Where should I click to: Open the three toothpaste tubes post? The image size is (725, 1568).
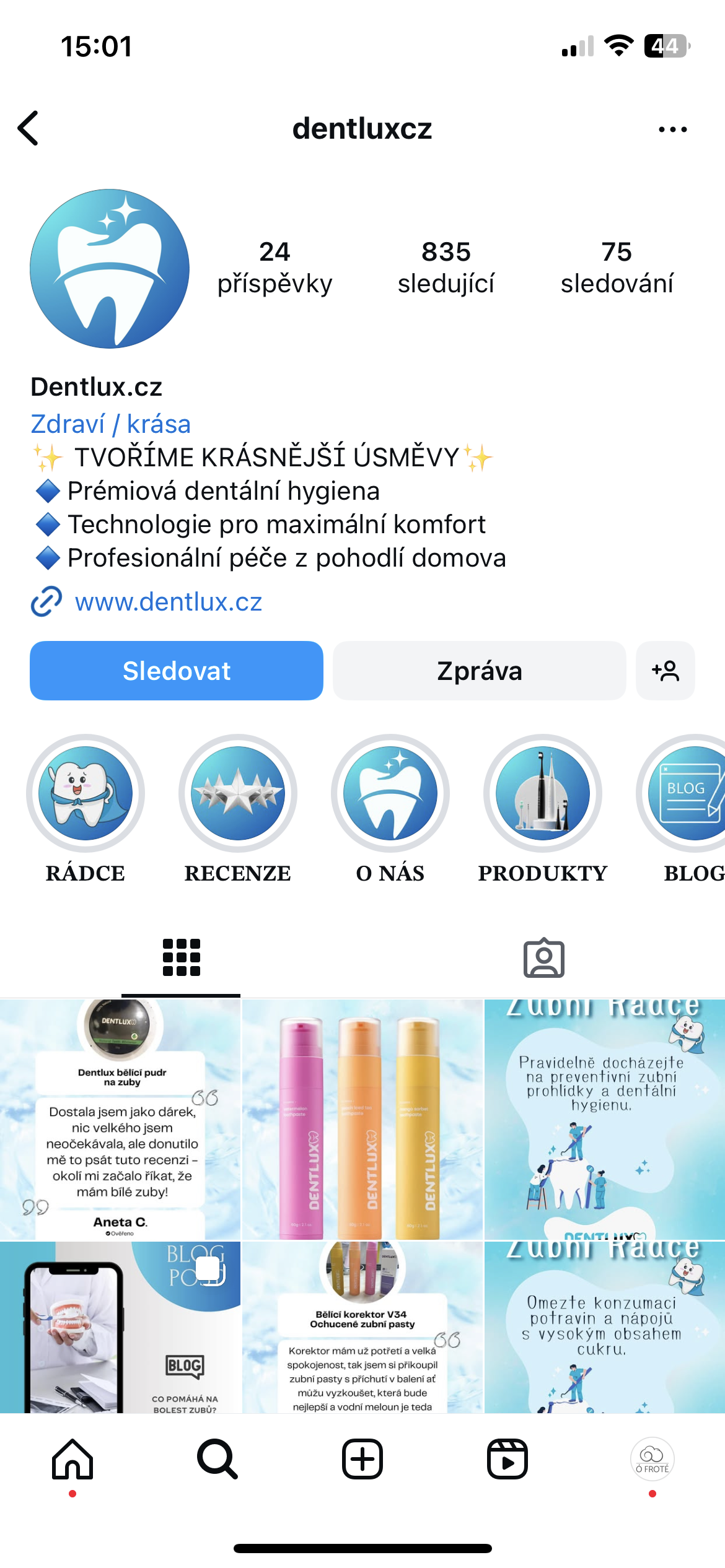click(x=362, y=1119)
